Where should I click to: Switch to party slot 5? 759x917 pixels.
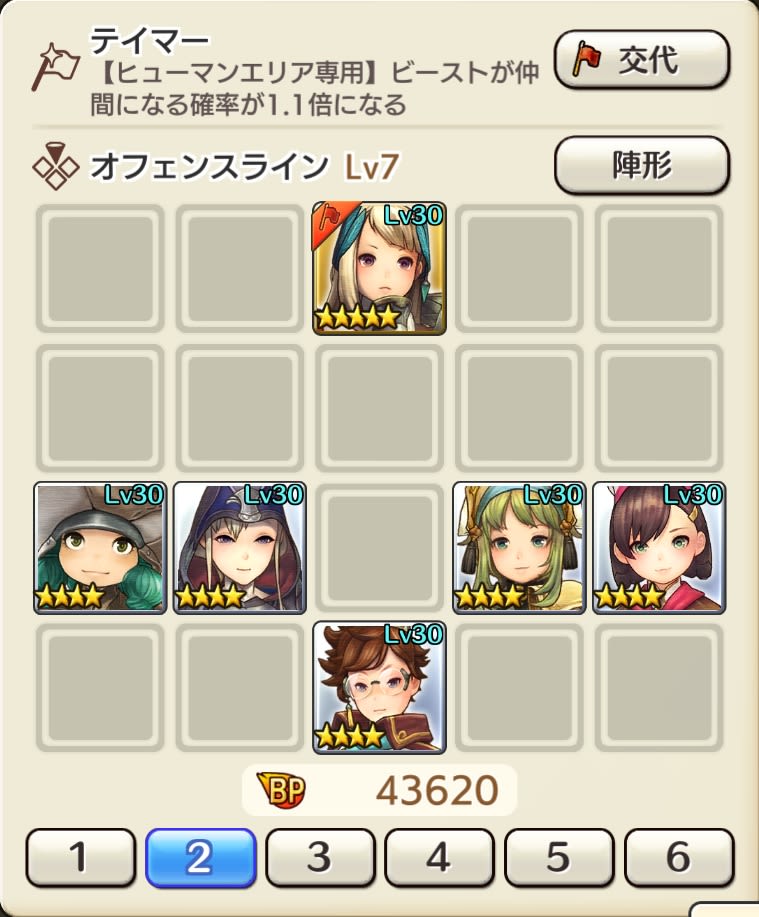[559, 857]
